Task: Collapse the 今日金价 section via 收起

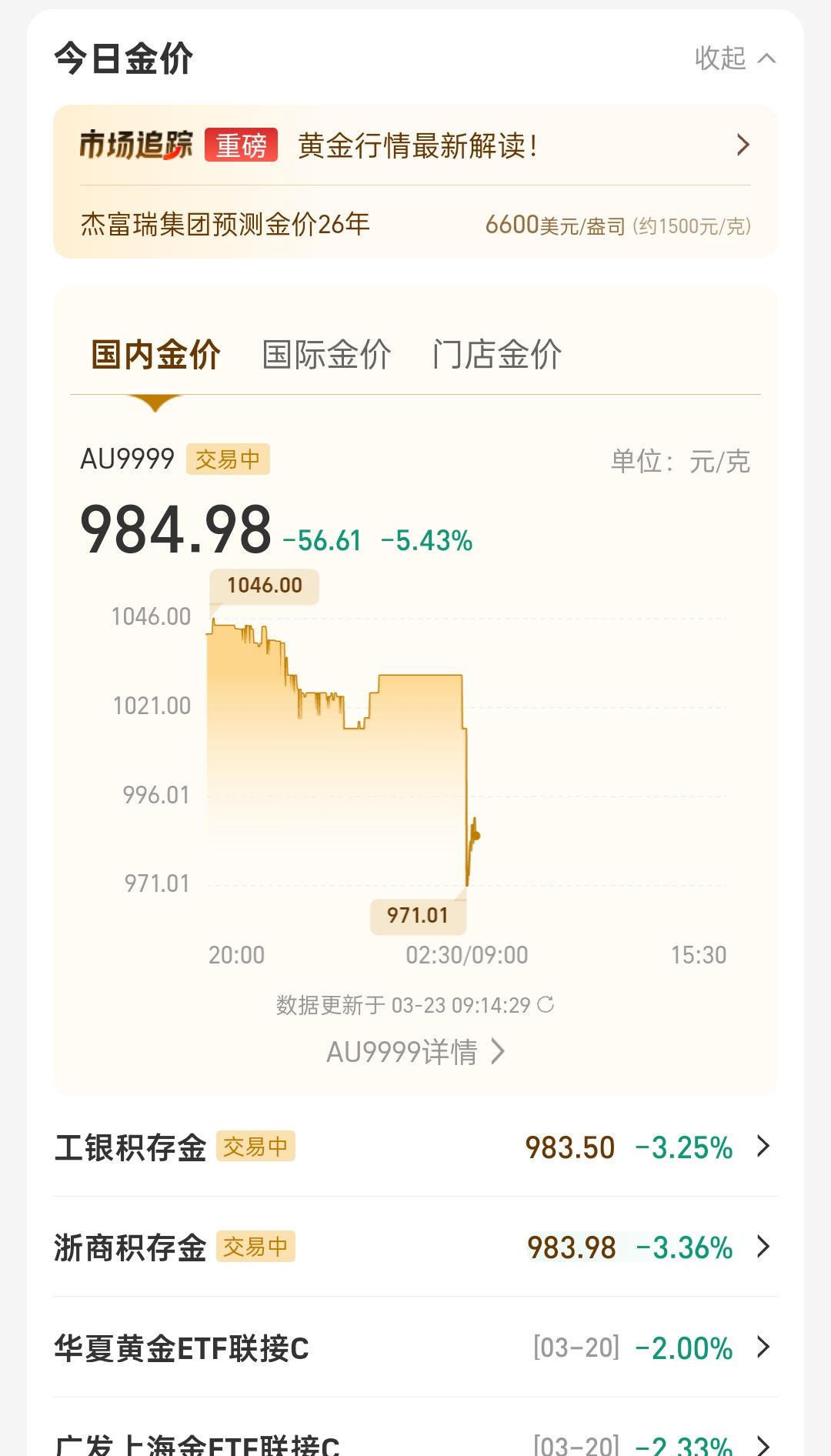Action: tap(735, 58)
